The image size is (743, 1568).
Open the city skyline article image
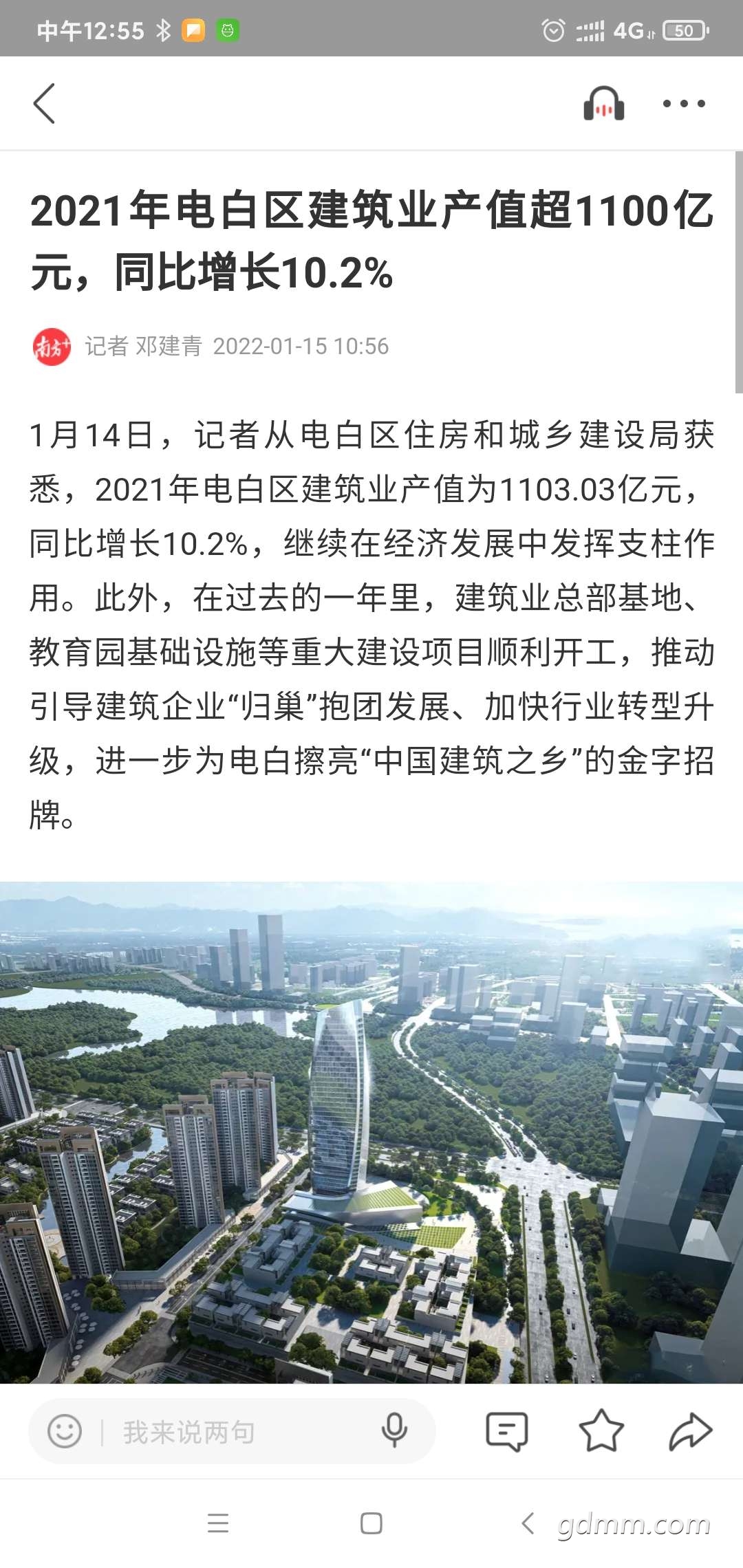[x=371, y=1132]
